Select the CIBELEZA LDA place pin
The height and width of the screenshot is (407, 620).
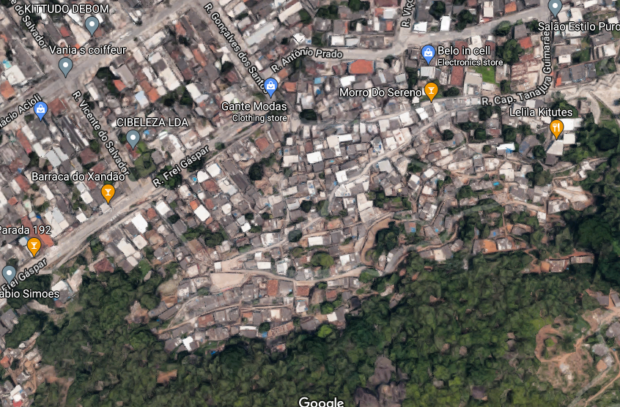tap(133, 138)
